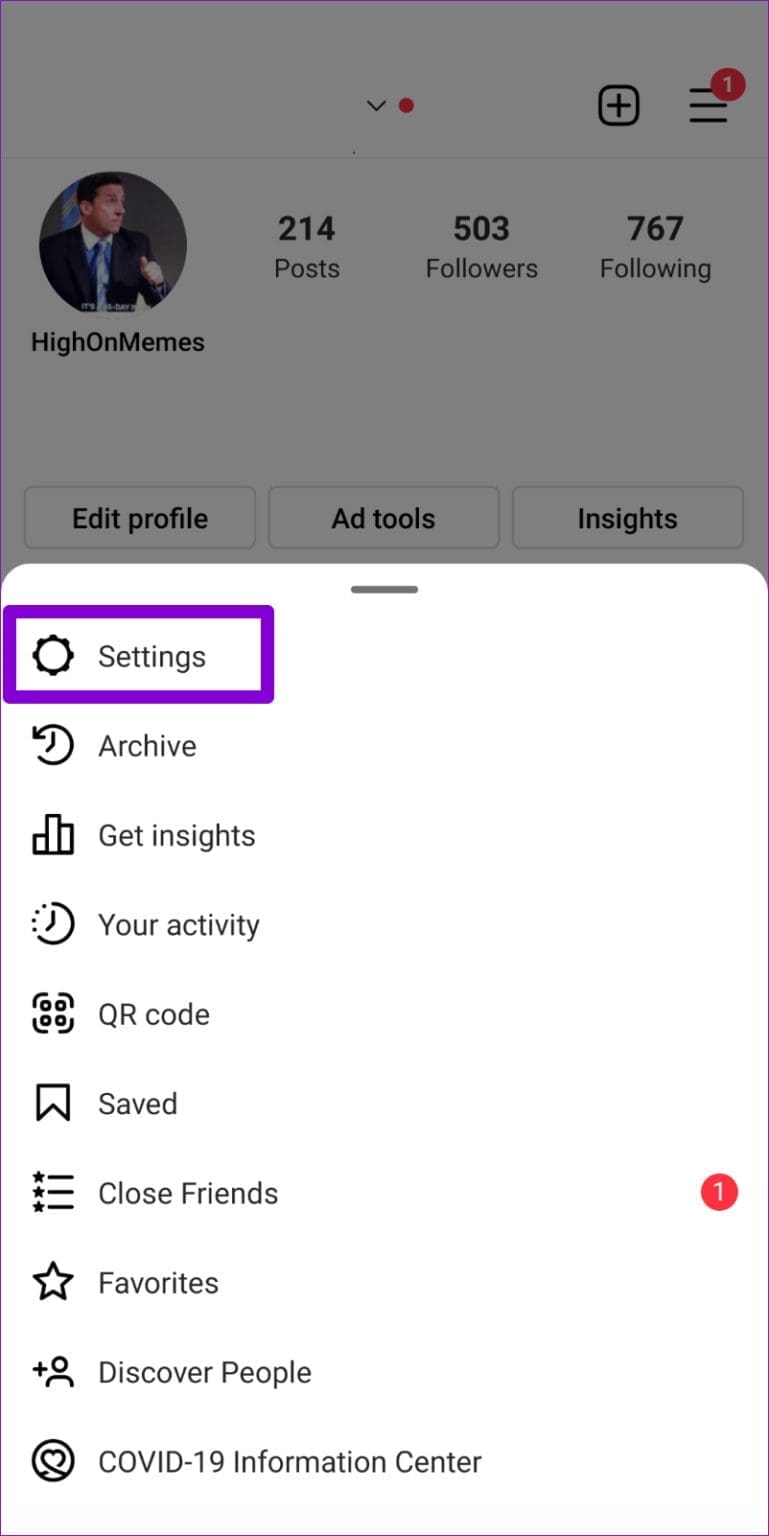This screenshot has height=1536, width=769.
Task: Tap the QR code icon
Action: [x=53, y=1013]
